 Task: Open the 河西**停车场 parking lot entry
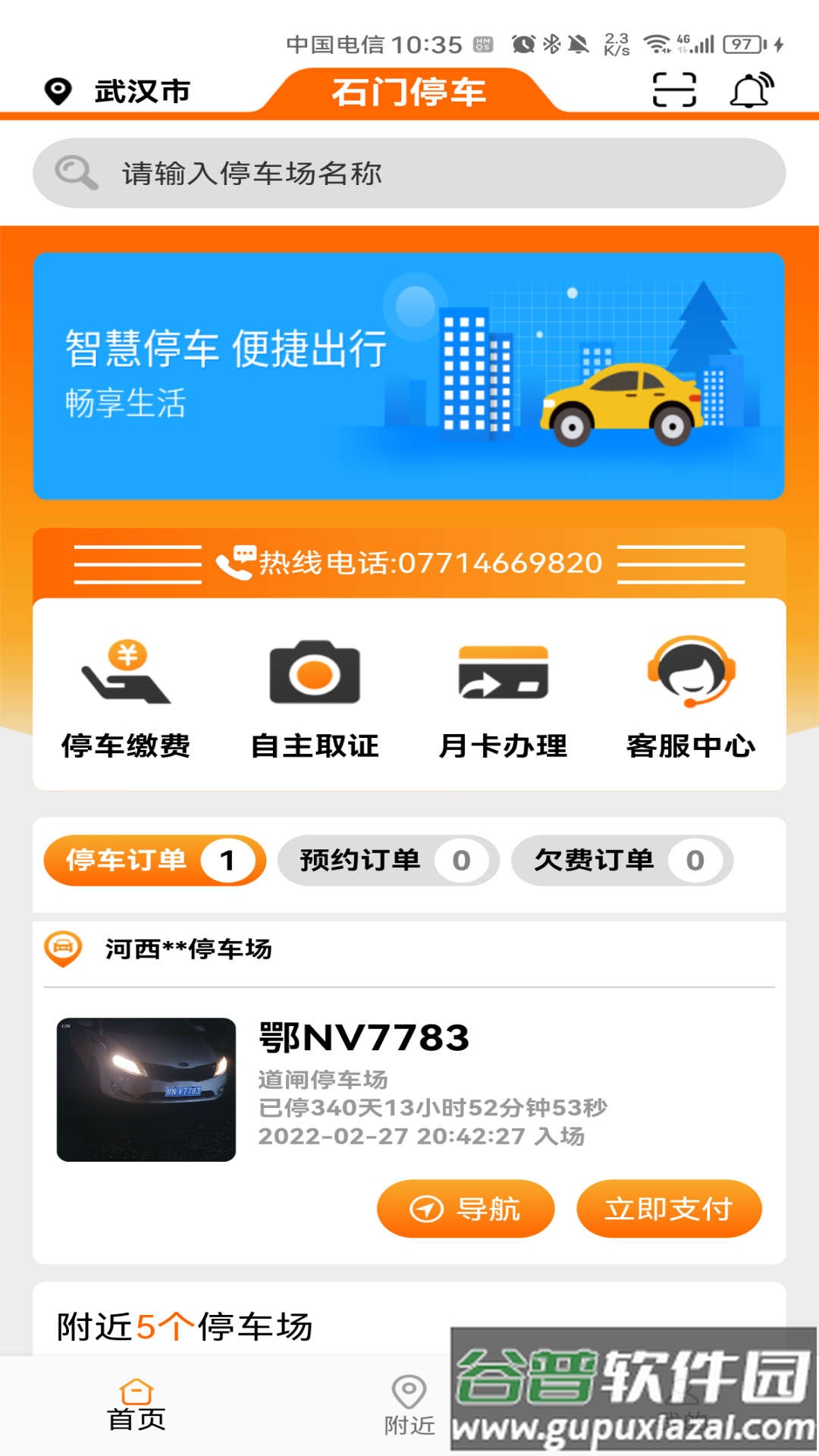[x=190, y=949]
